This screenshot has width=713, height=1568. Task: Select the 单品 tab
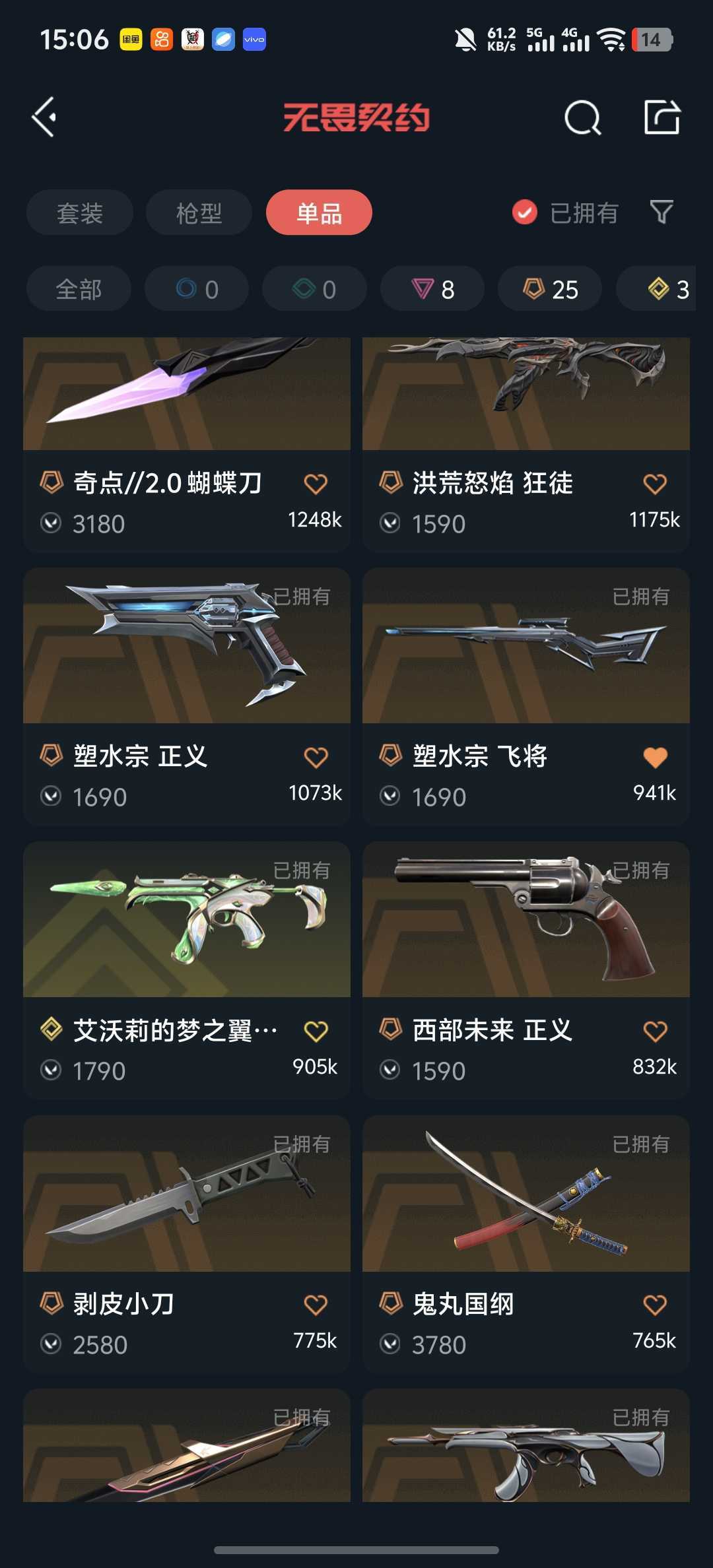click(x=319, y=212)
